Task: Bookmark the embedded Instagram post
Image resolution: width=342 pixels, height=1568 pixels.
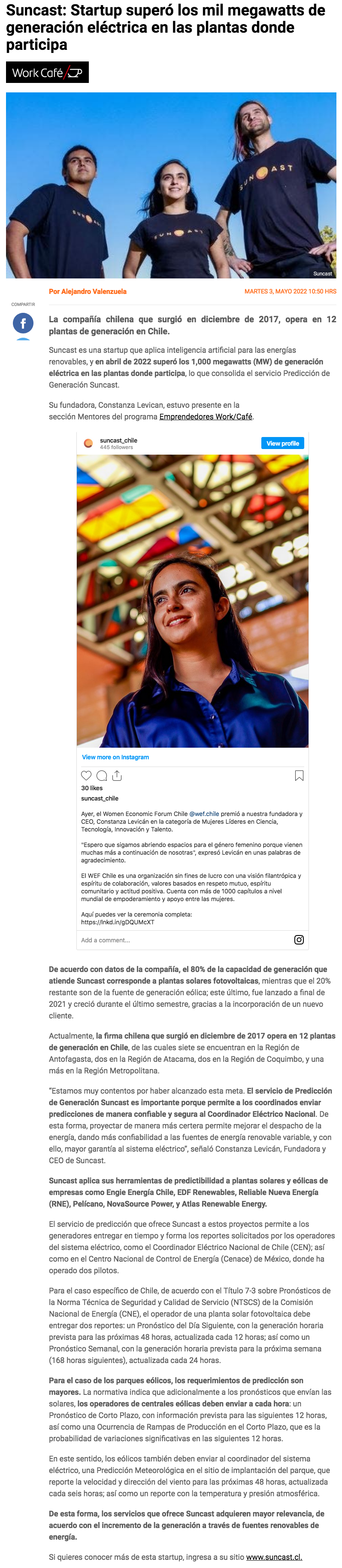Action: (299, 776)
